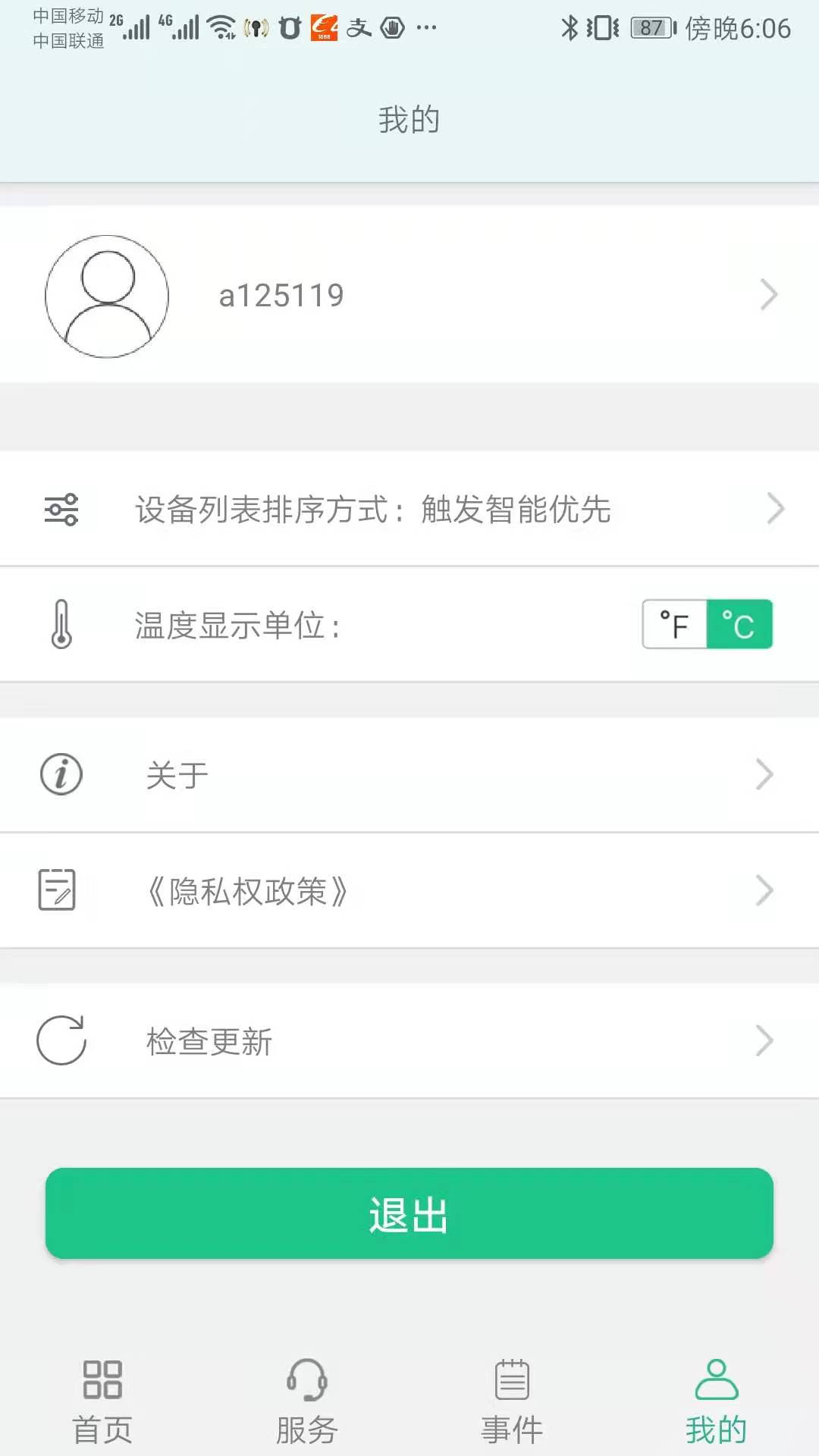819x1456 pixels.
Task: Select the 检查更新 row
Action: [x=409, y=1040]
